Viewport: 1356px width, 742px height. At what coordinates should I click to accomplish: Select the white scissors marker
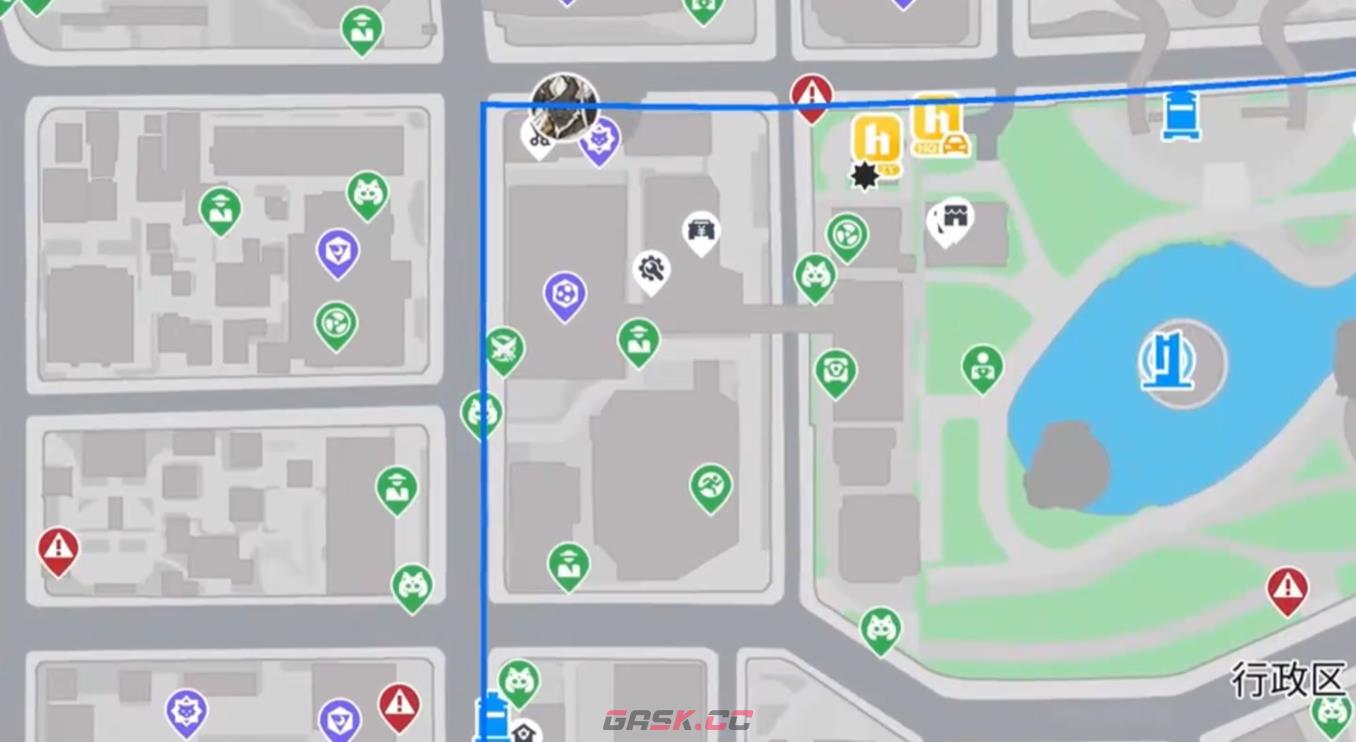(540, 140)
